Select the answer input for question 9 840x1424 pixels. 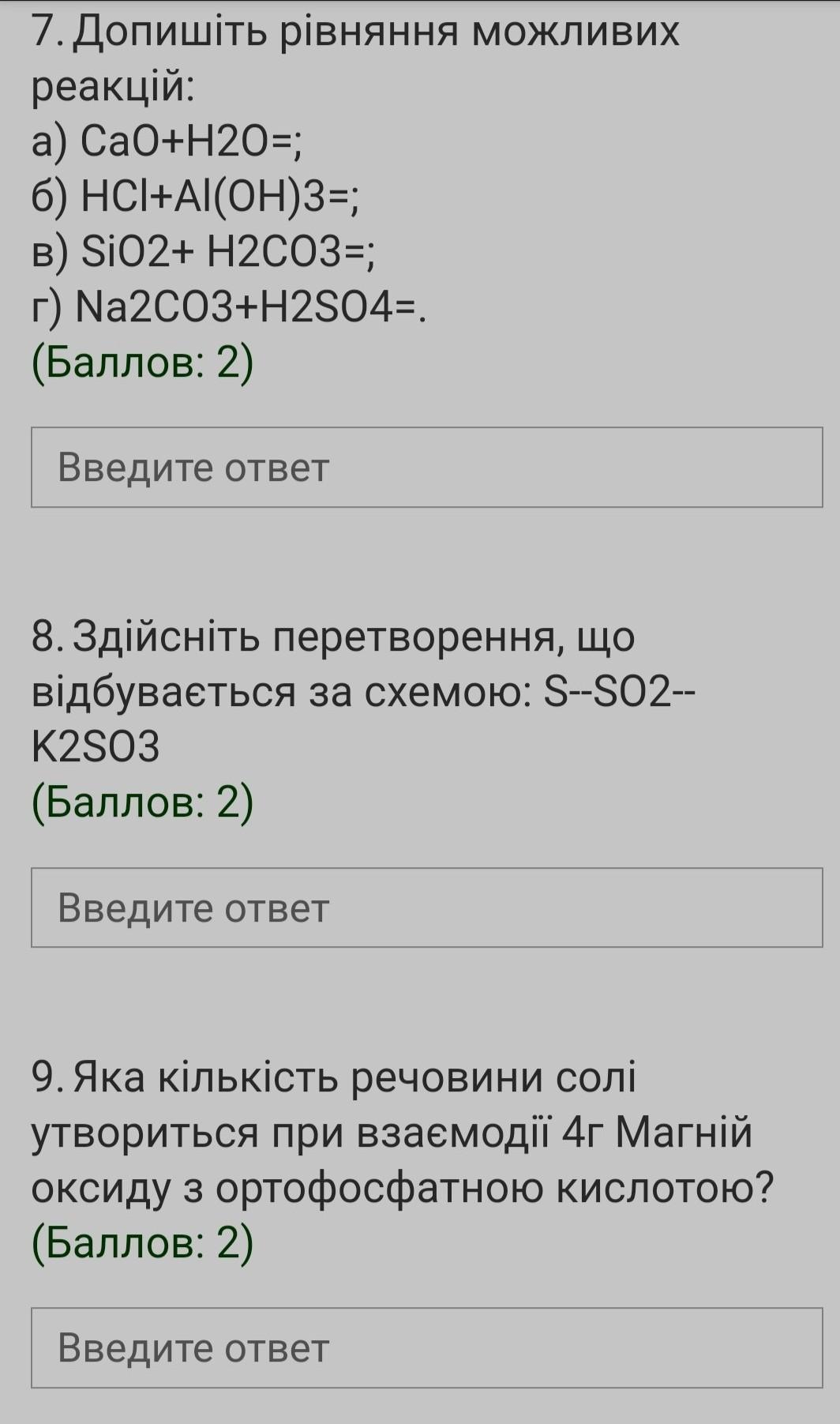pos(427,1347)
